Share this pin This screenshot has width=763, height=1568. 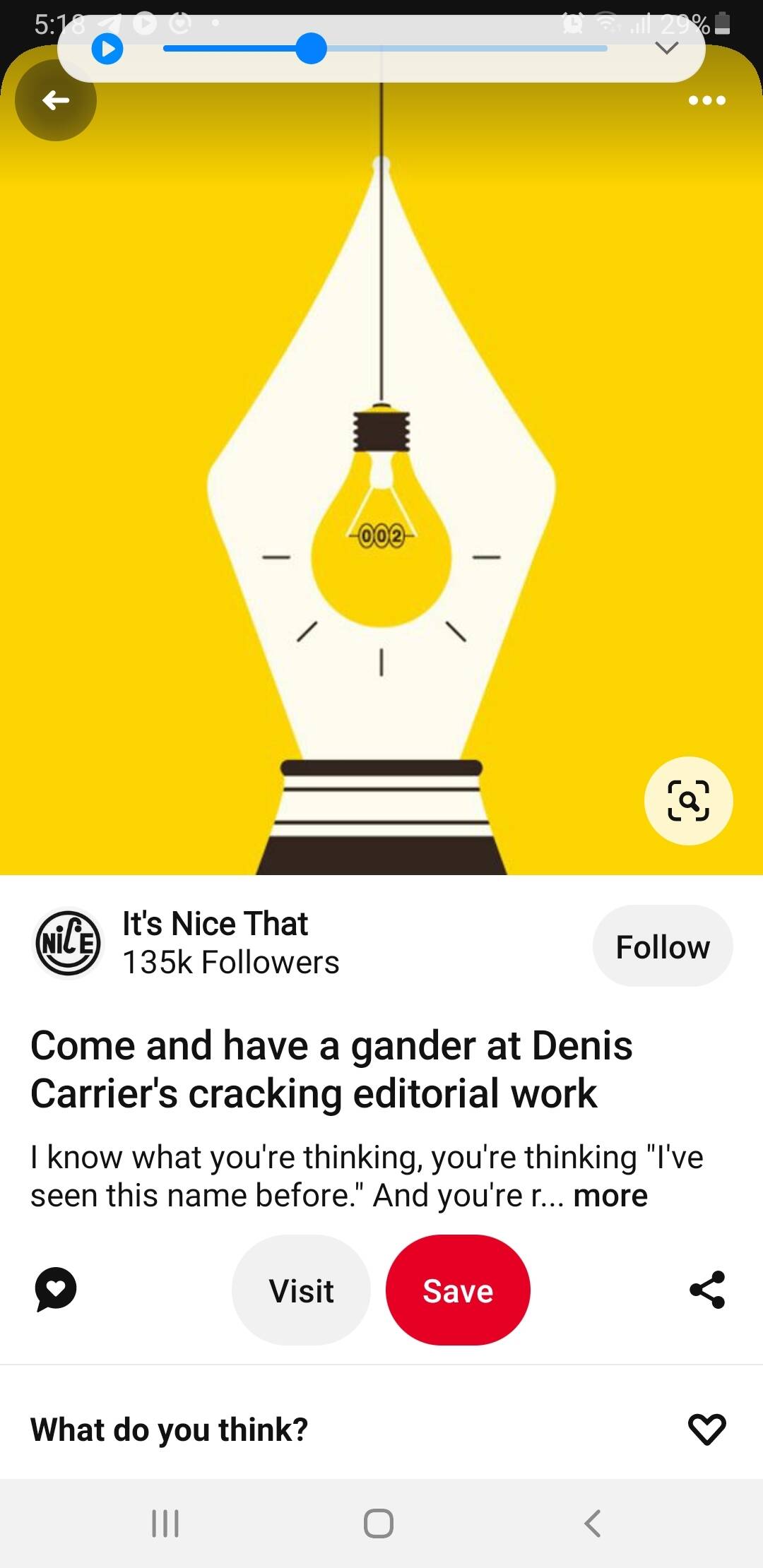click(707, 1290)
